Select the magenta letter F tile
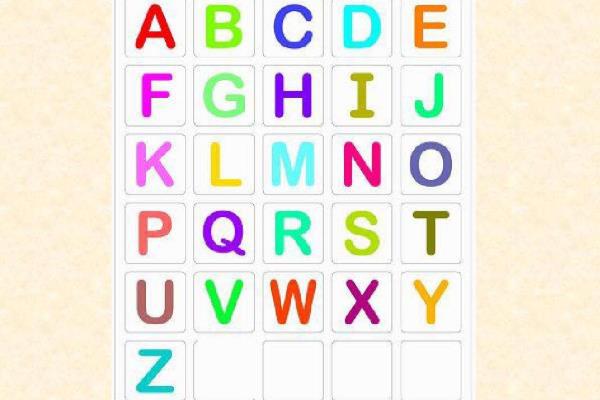600x400 pixels. pos(155,96)
